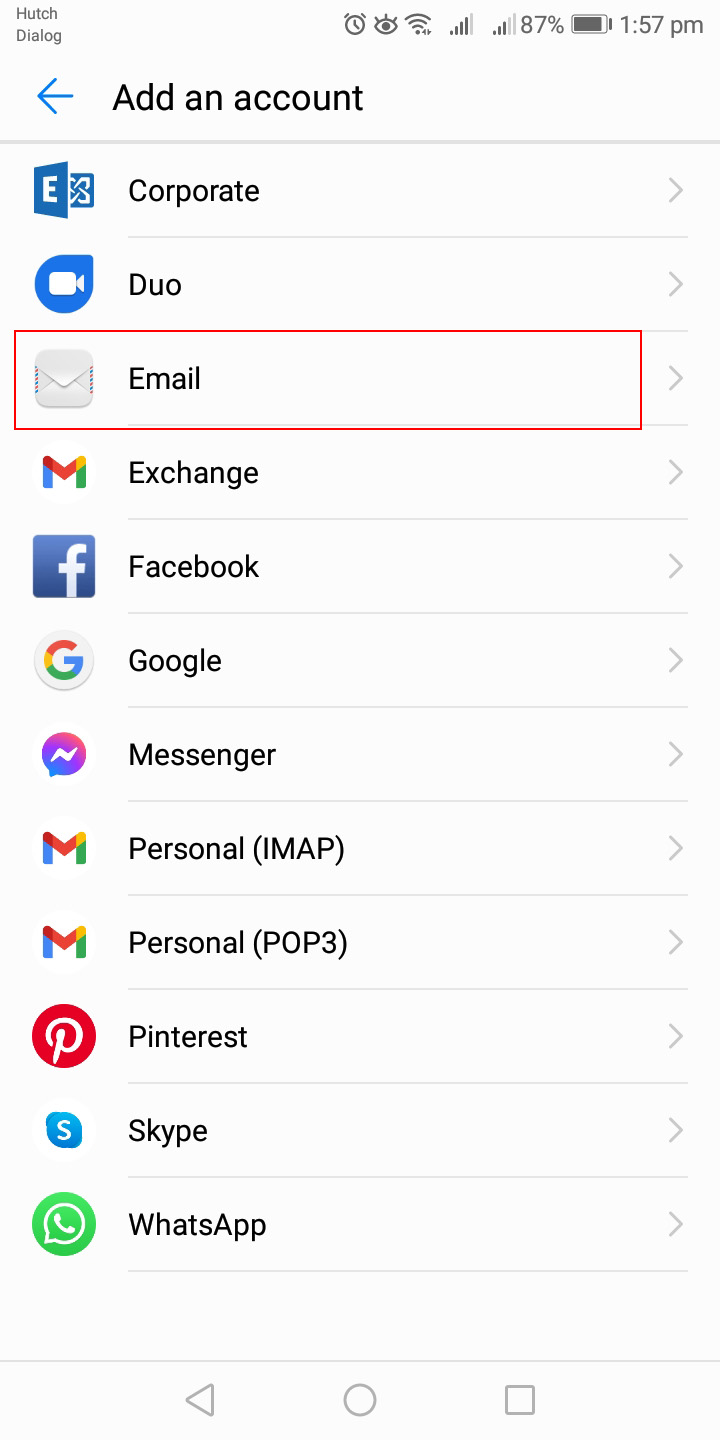The width and height of the screenshot is (720, 1440).
Task: Add a Pinterest account
Action: point(360,1037)
